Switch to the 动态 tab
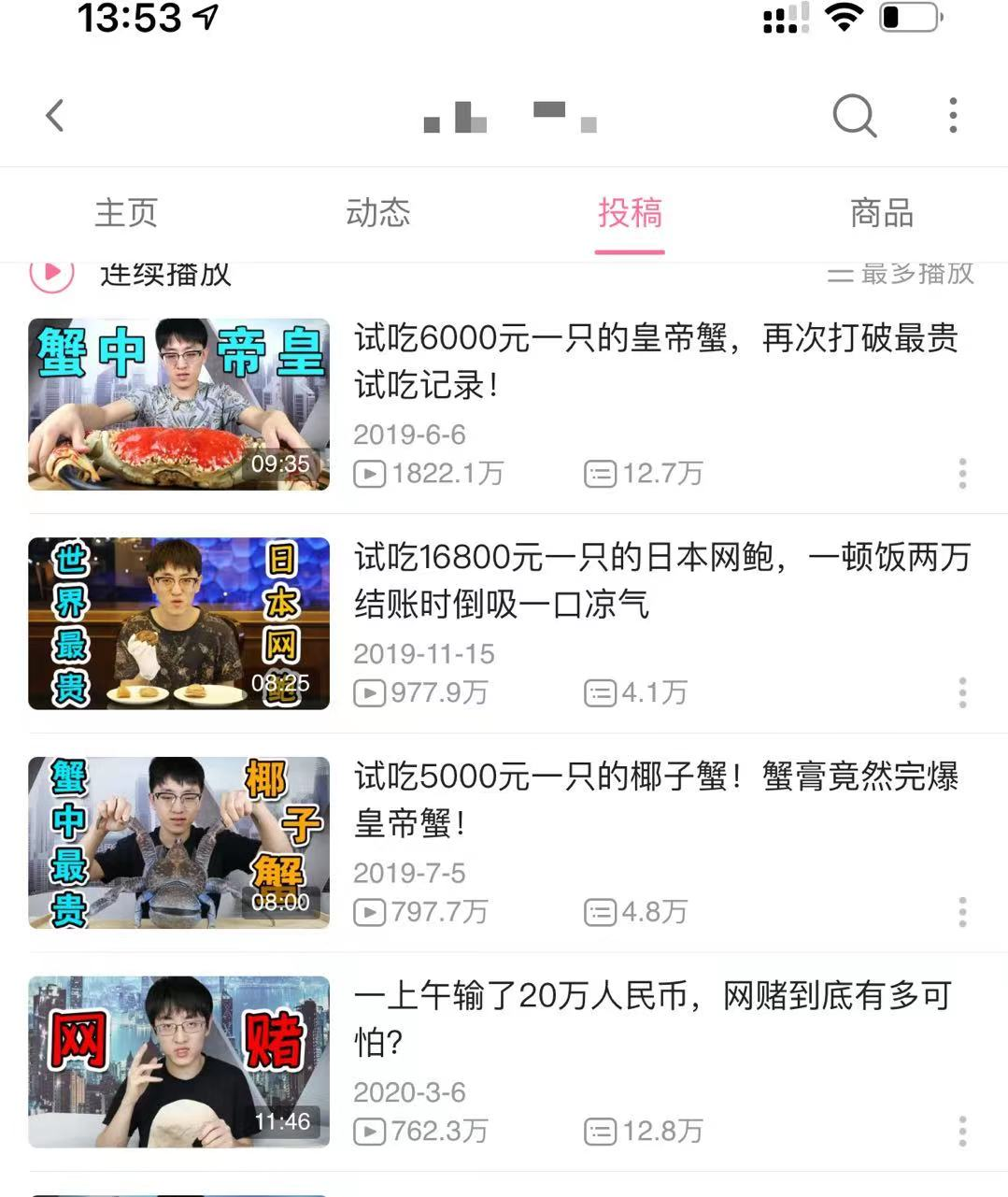 pyautogui.click(x=377, y=213)
